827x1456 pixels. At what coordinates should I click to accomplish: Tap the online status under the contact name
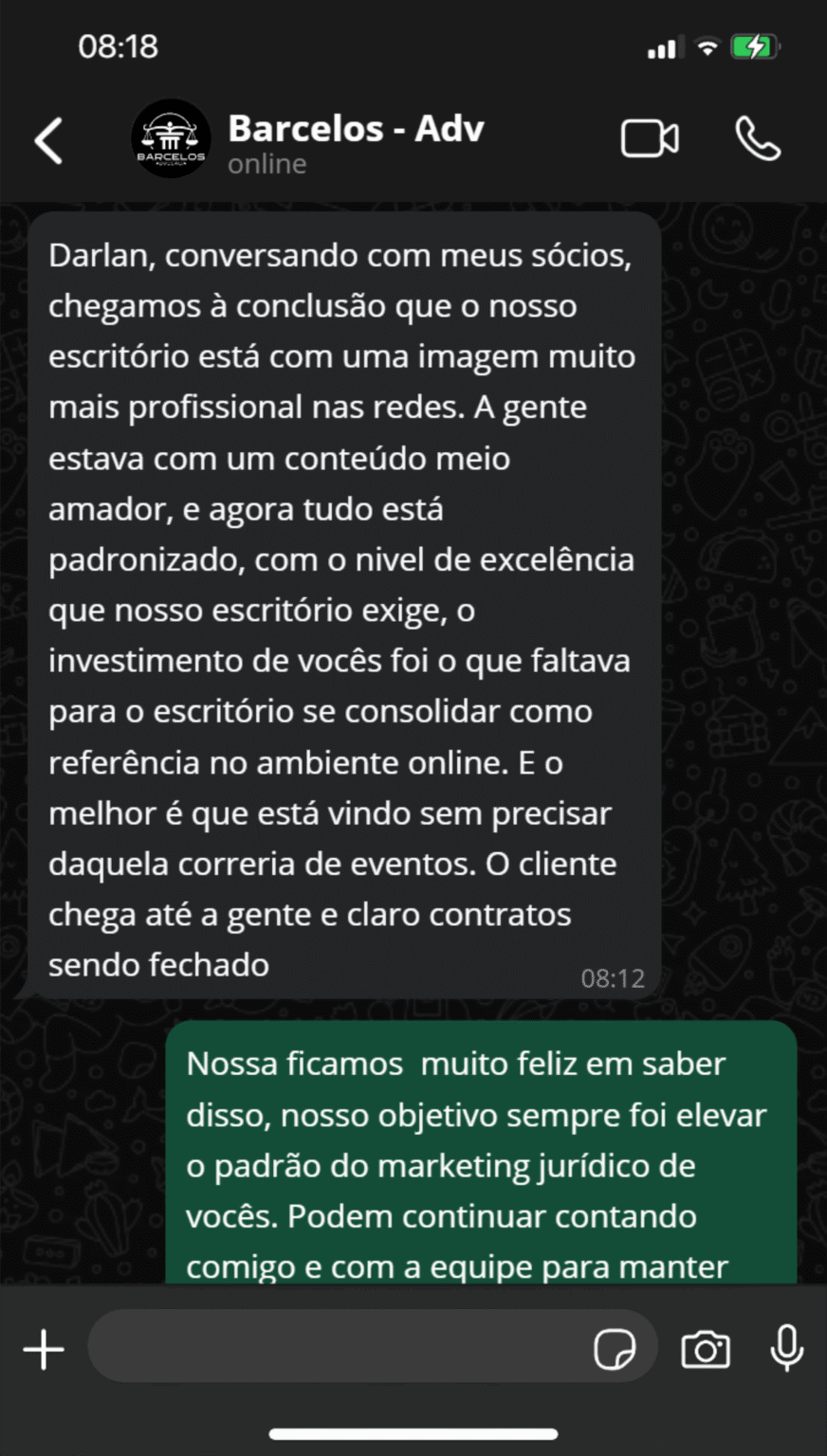tap(266, 163)
